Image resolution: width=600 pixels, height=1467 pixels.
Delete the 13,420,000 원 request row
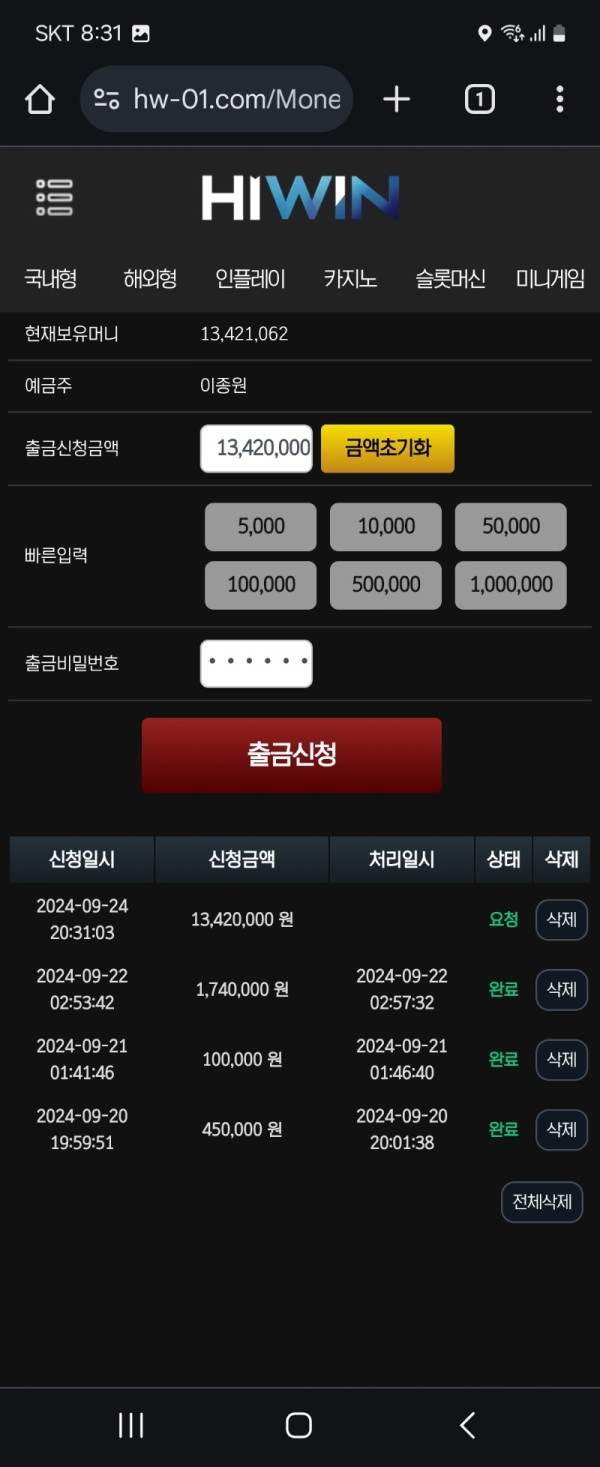[x=561, y=919]
